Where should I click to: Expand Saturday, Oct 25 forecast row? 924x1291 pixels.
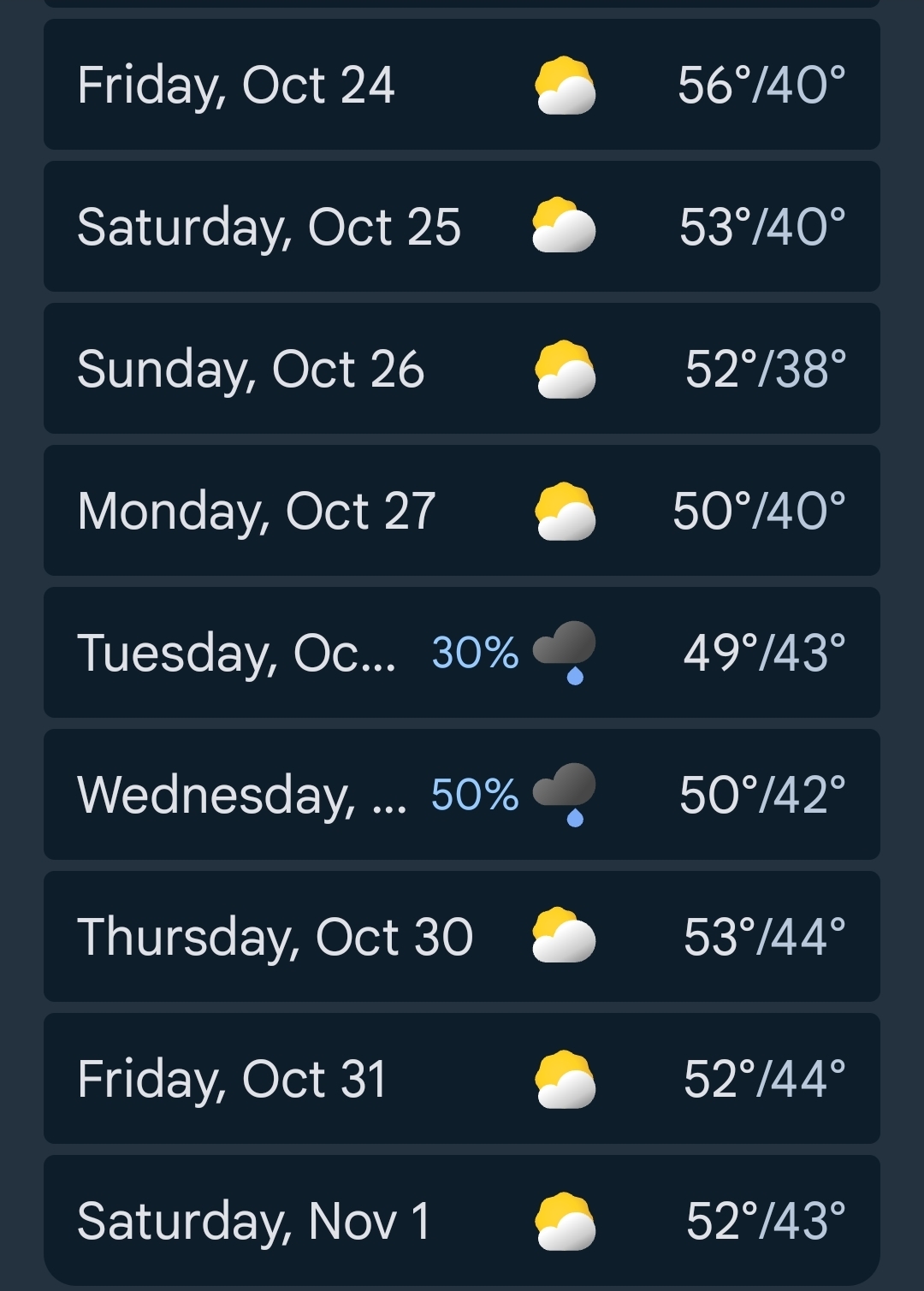[x=462, y=227]
